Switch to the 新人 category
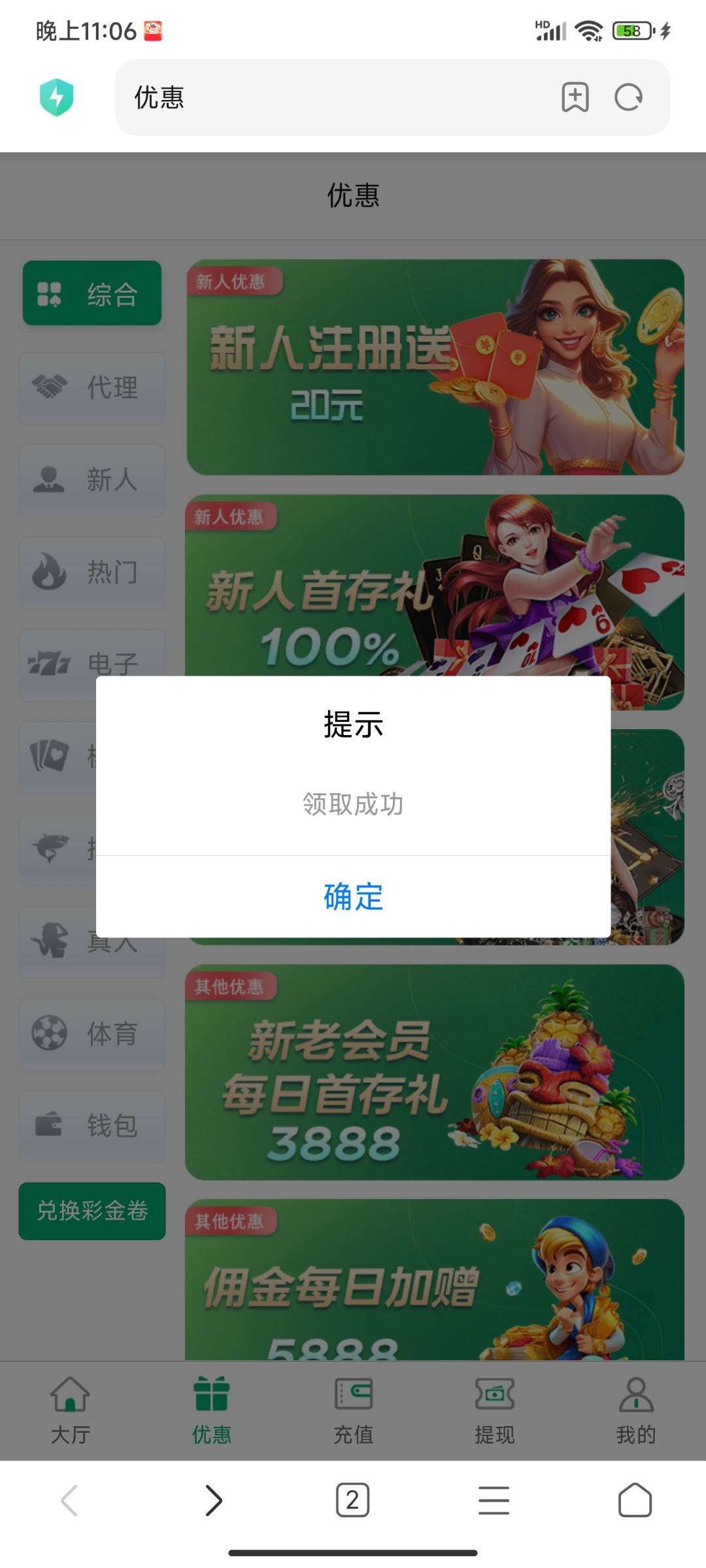This screenshot has height=1568, width=706. [92, 480]
